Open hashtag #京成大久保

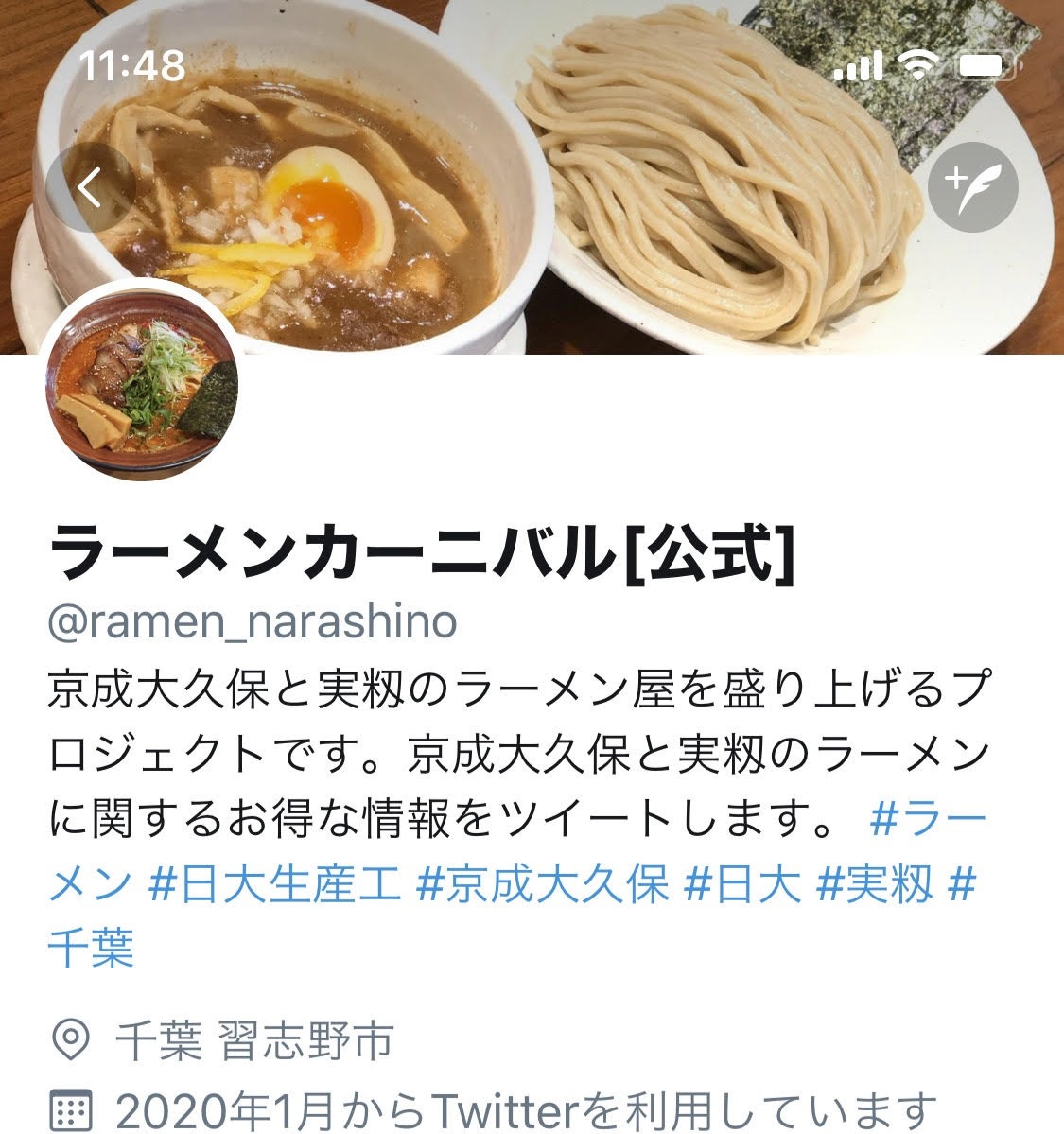(543, 885)
